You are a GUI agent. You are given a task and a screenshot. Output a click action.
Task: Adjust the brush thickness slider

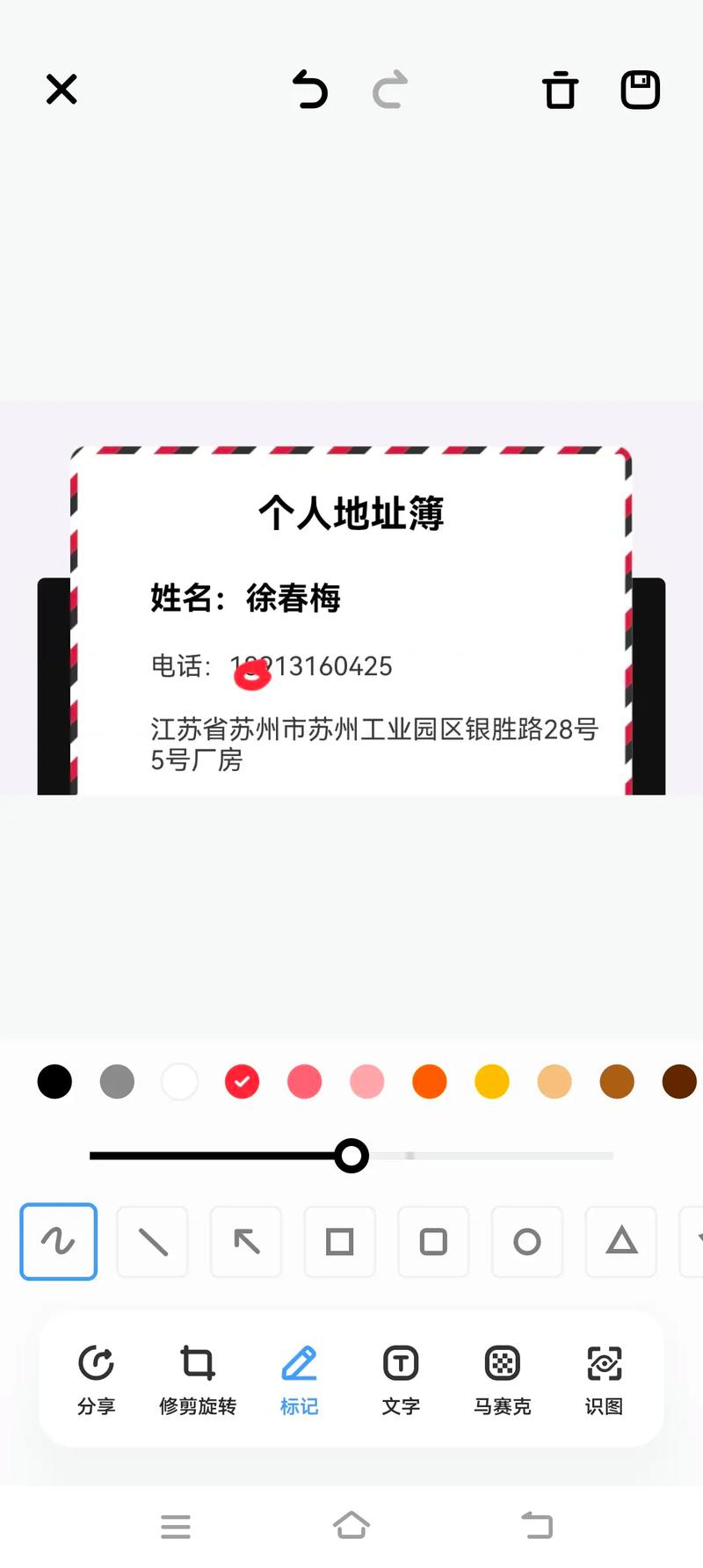pos(351,1156)
